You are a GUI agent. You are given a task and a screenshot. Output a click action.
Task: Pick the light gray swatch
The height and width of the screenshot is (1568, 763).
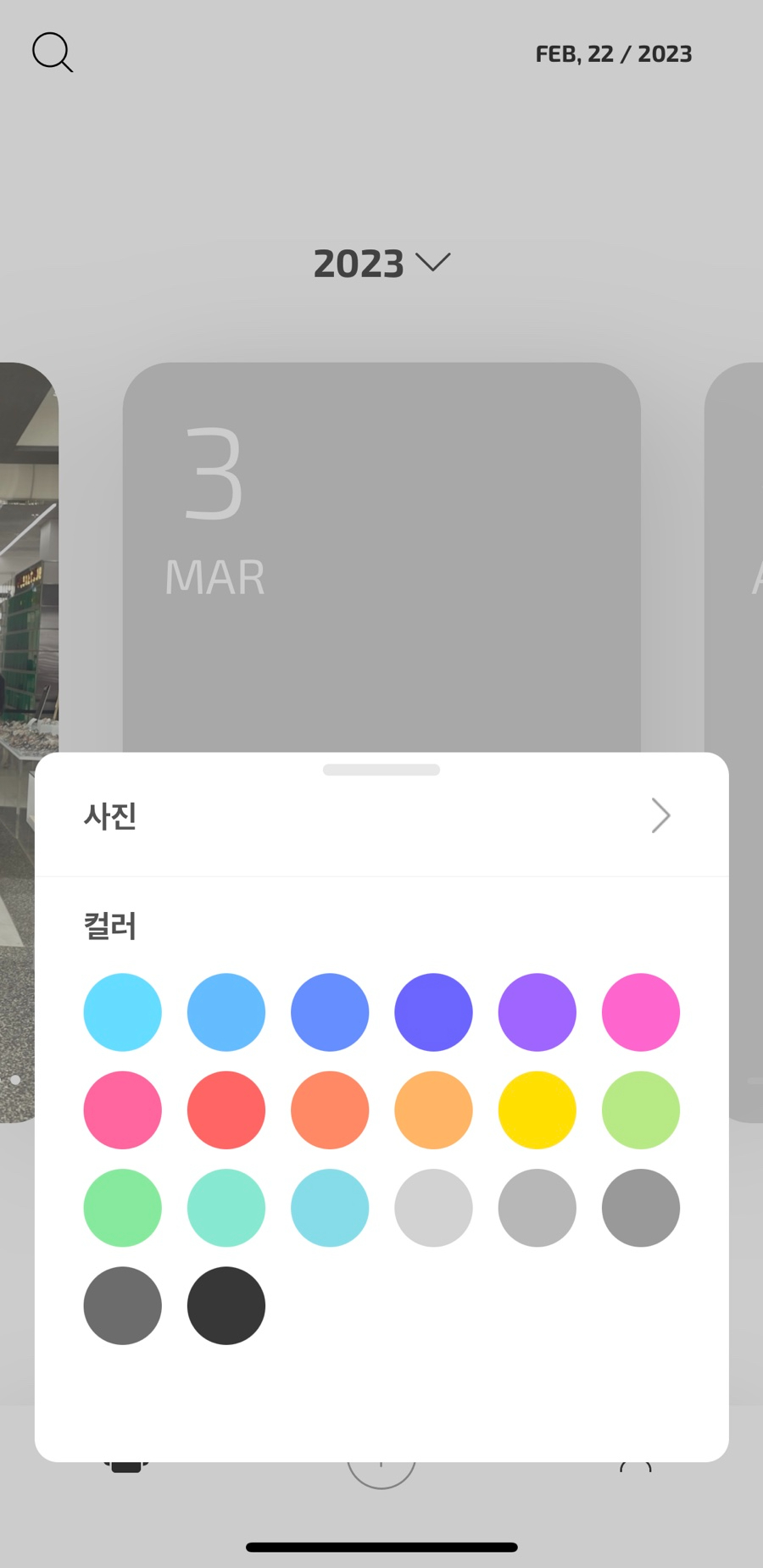point(433,1208)
